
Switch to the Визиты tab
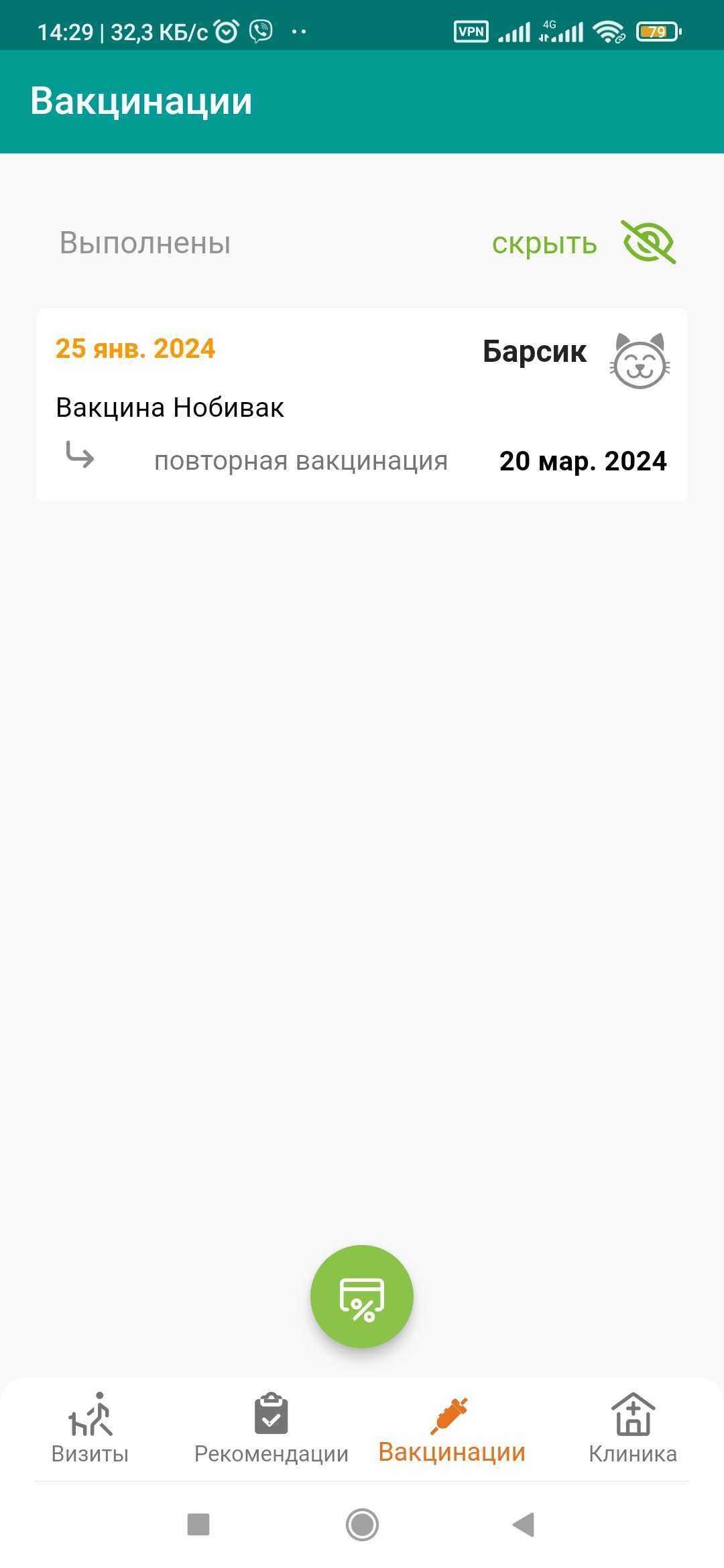pos(90,1429)
